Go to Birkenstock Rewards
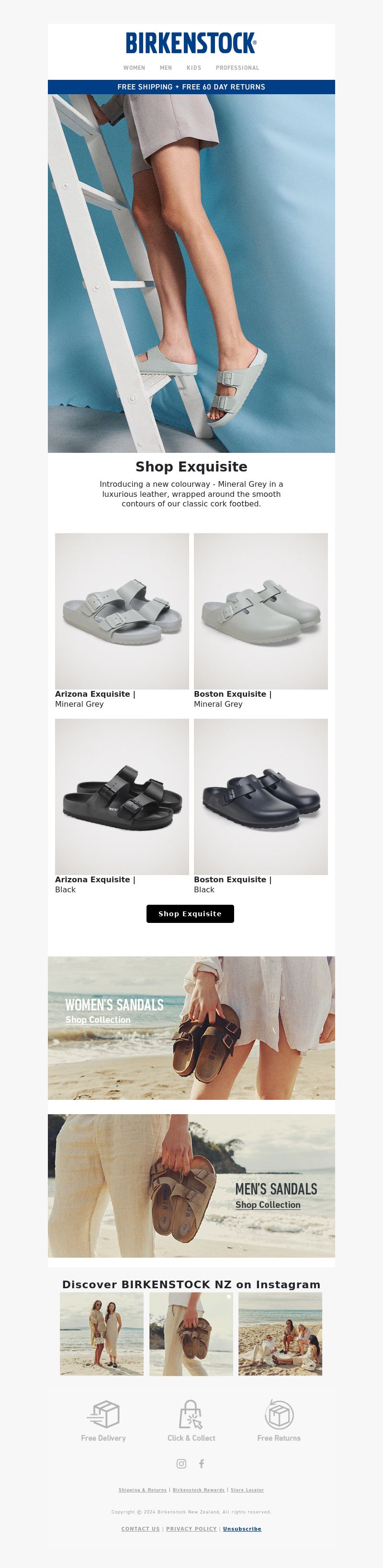 (198, 1490)
